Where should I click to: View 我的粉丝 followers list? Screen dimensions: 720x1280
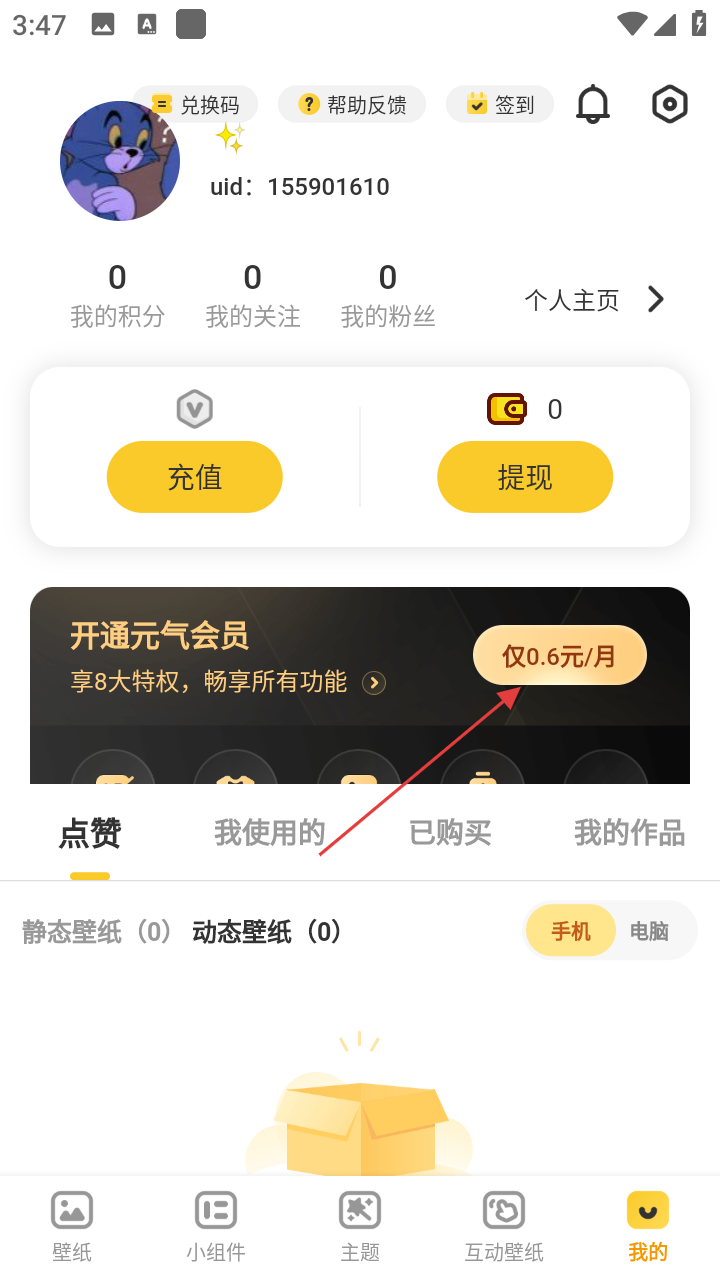(x=388, y=296)
